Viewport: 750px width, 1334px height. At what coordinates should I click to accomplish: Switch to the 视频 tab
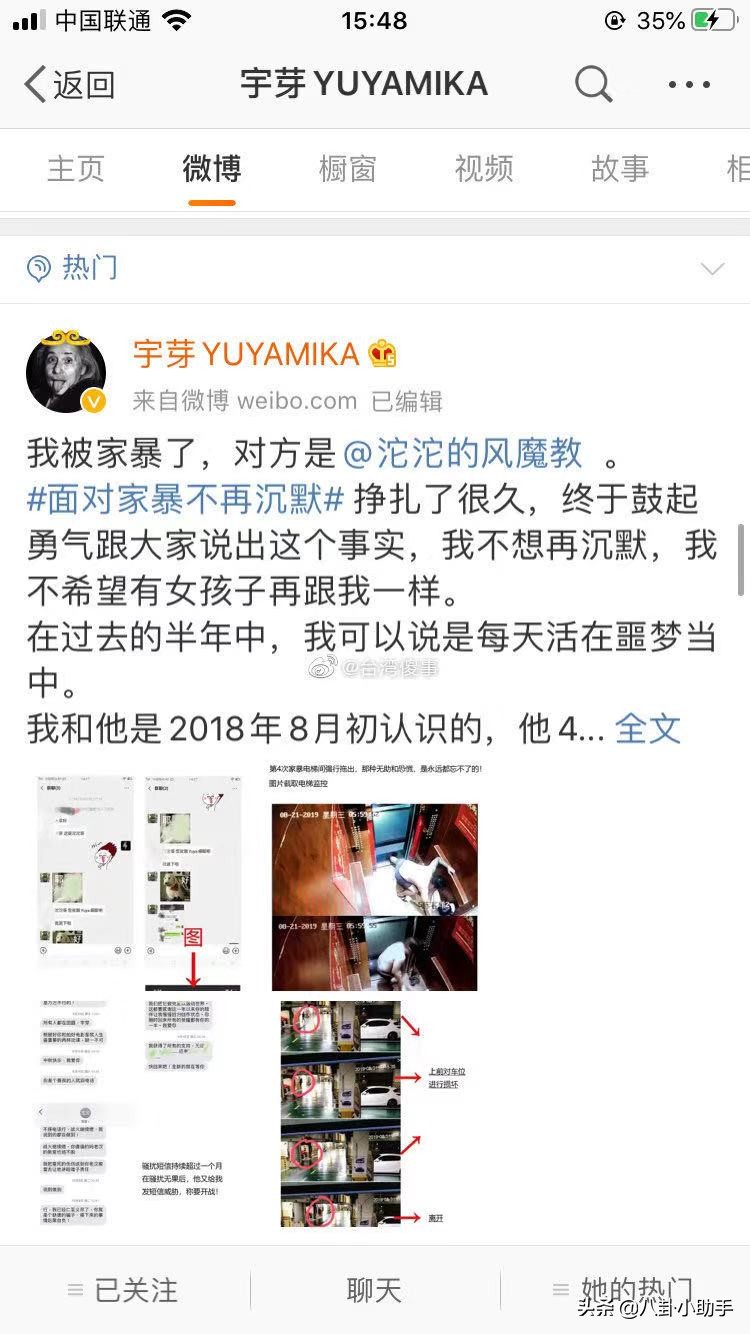pos(484,169)
